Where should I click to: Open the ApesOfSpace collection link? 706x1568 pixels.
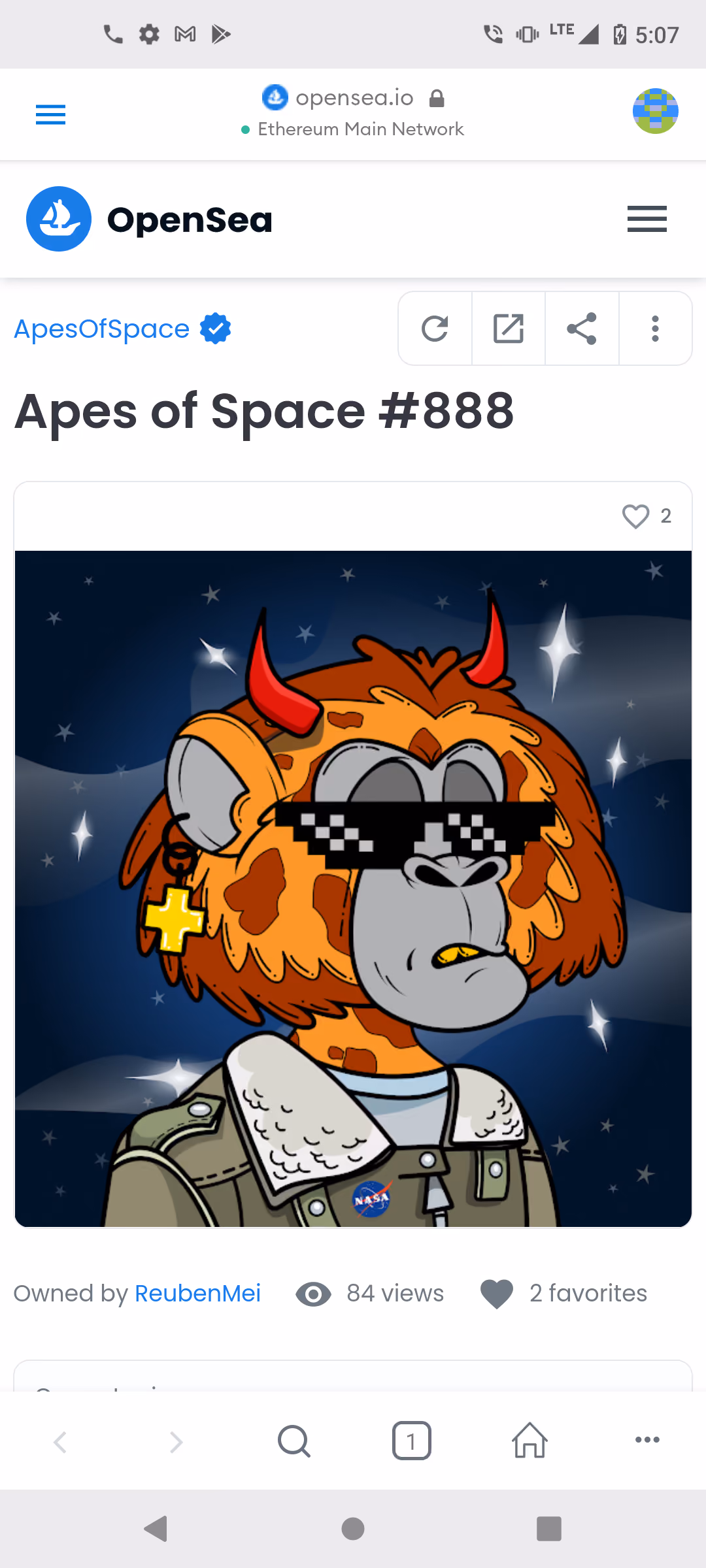tap(102, 329)
